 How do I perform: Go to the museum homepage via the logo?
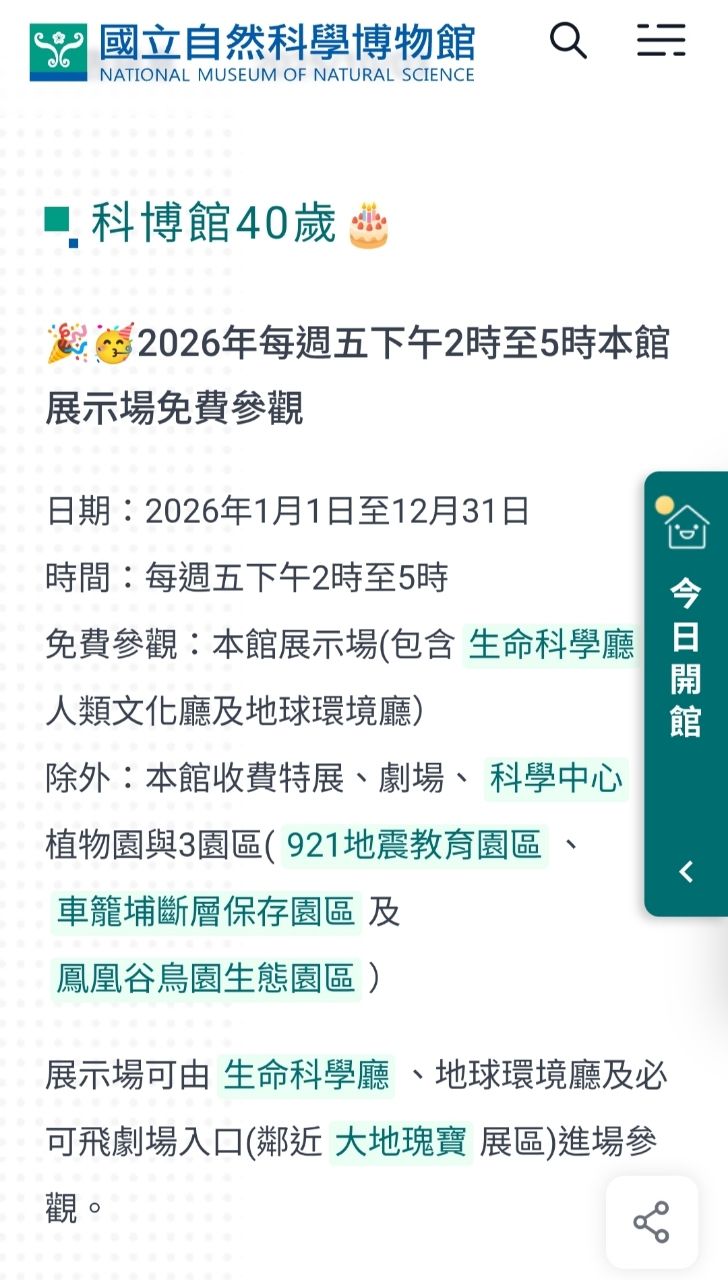pyautogui.click(x=252, y=52)
